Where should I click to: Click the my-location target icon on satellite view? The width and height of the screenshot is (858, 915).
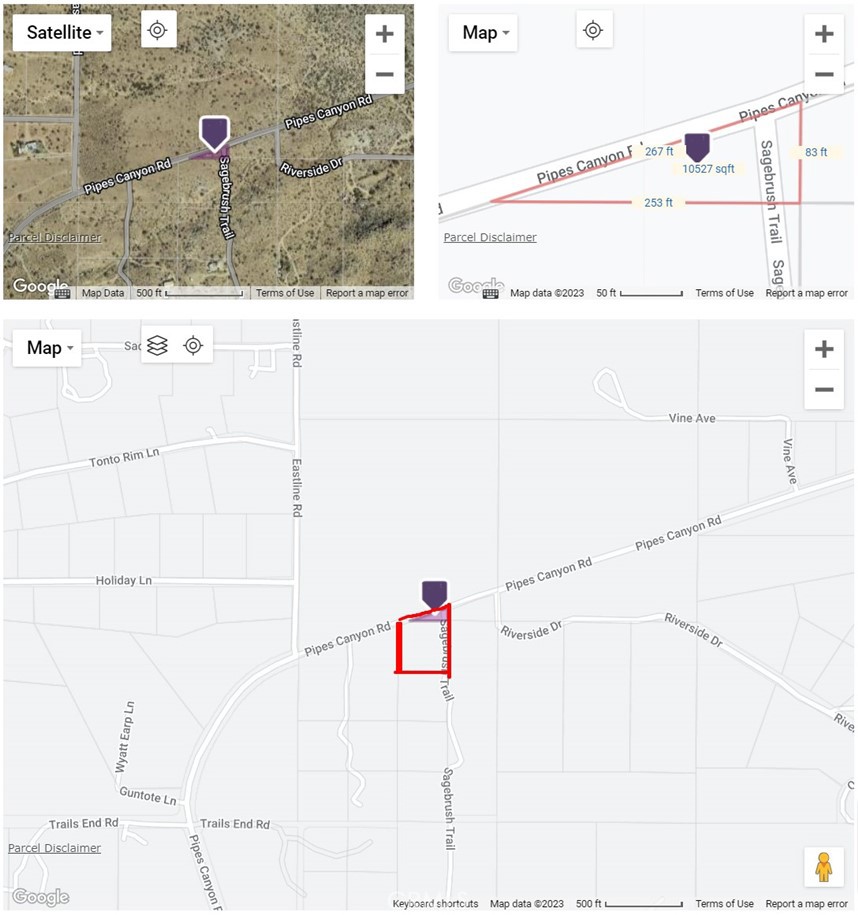(x=157, y=30)
